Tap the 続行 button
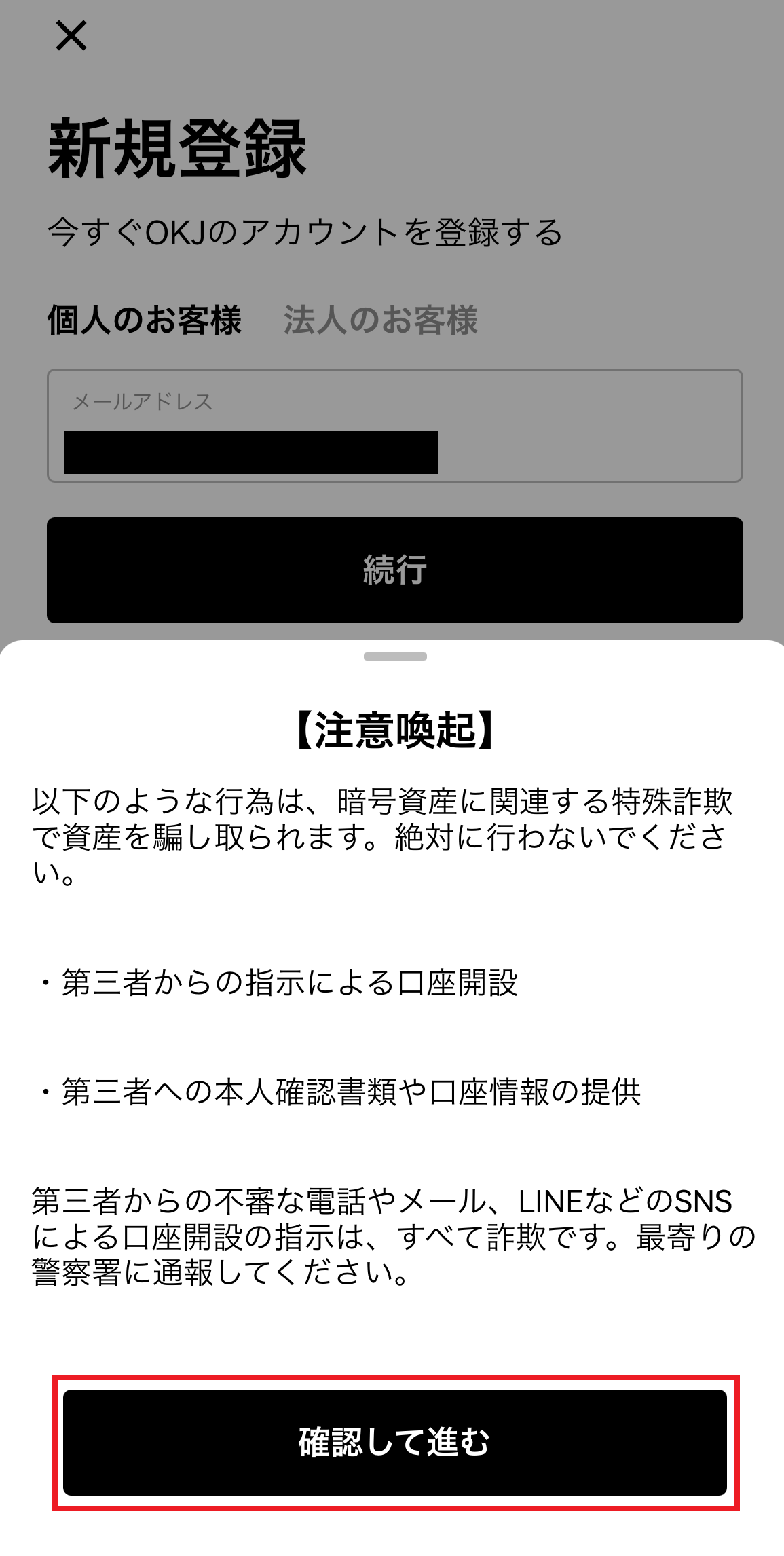The width and height of the screenshot is (784, 1556). 395,570
